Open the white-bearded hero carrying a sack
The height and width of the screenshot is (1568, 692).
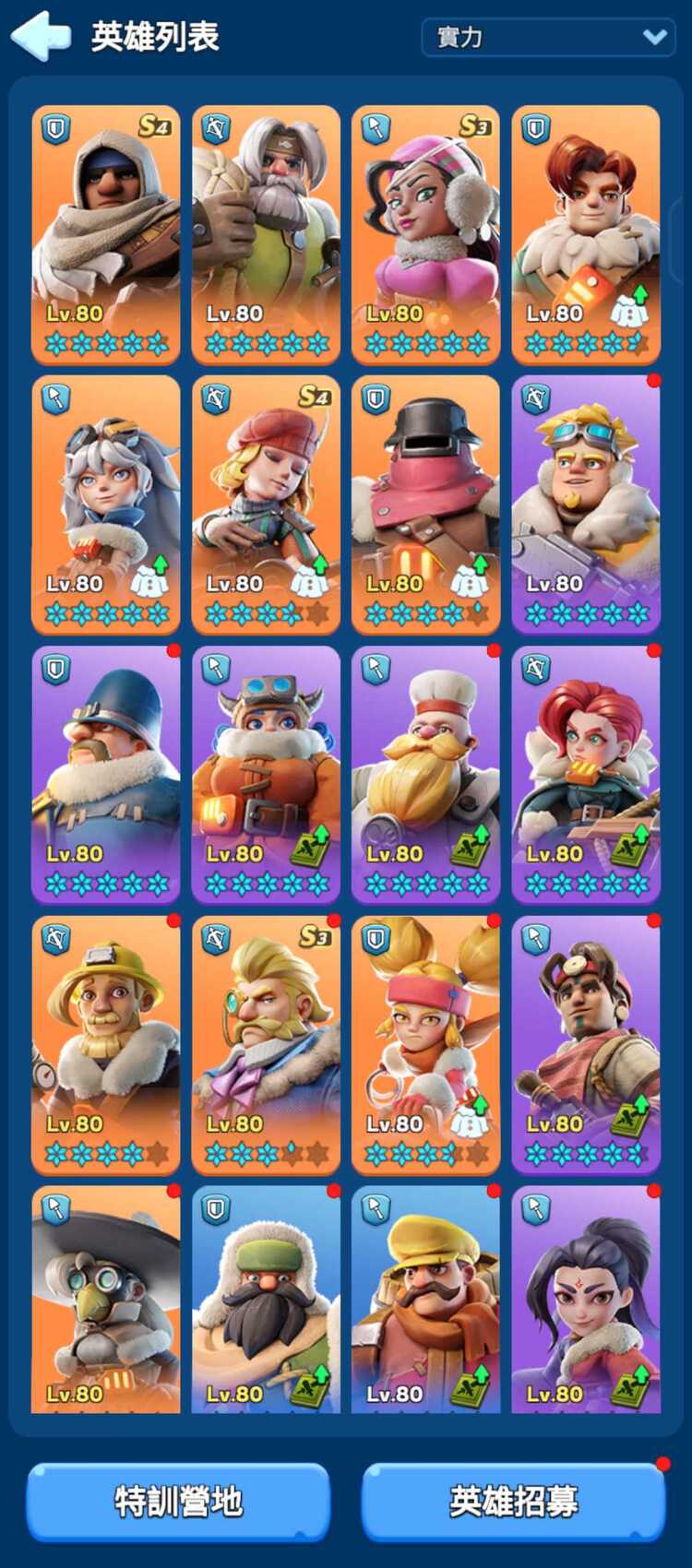[x=266, y=233]
